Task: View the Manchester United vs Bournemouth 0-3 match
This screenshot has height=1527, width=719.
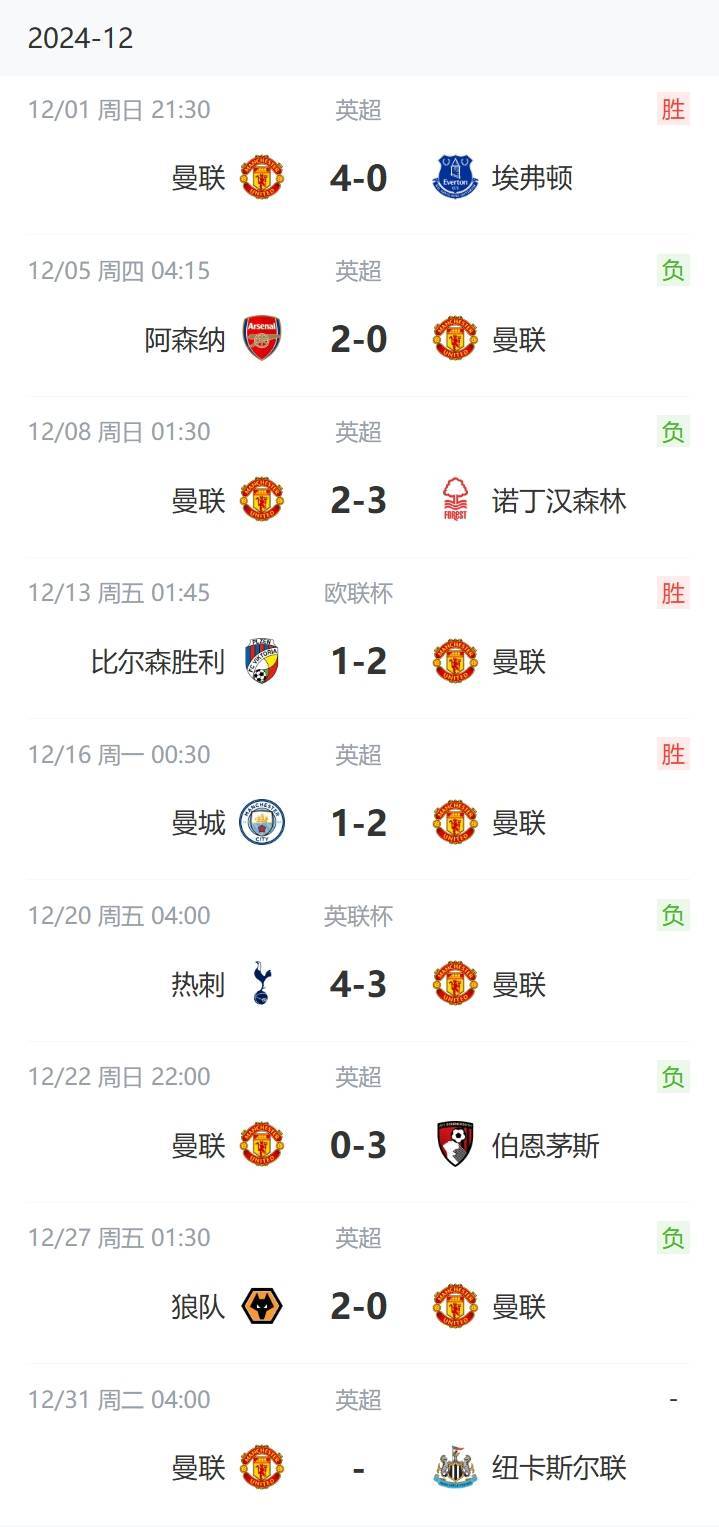Action: (x=359, y=1145)
